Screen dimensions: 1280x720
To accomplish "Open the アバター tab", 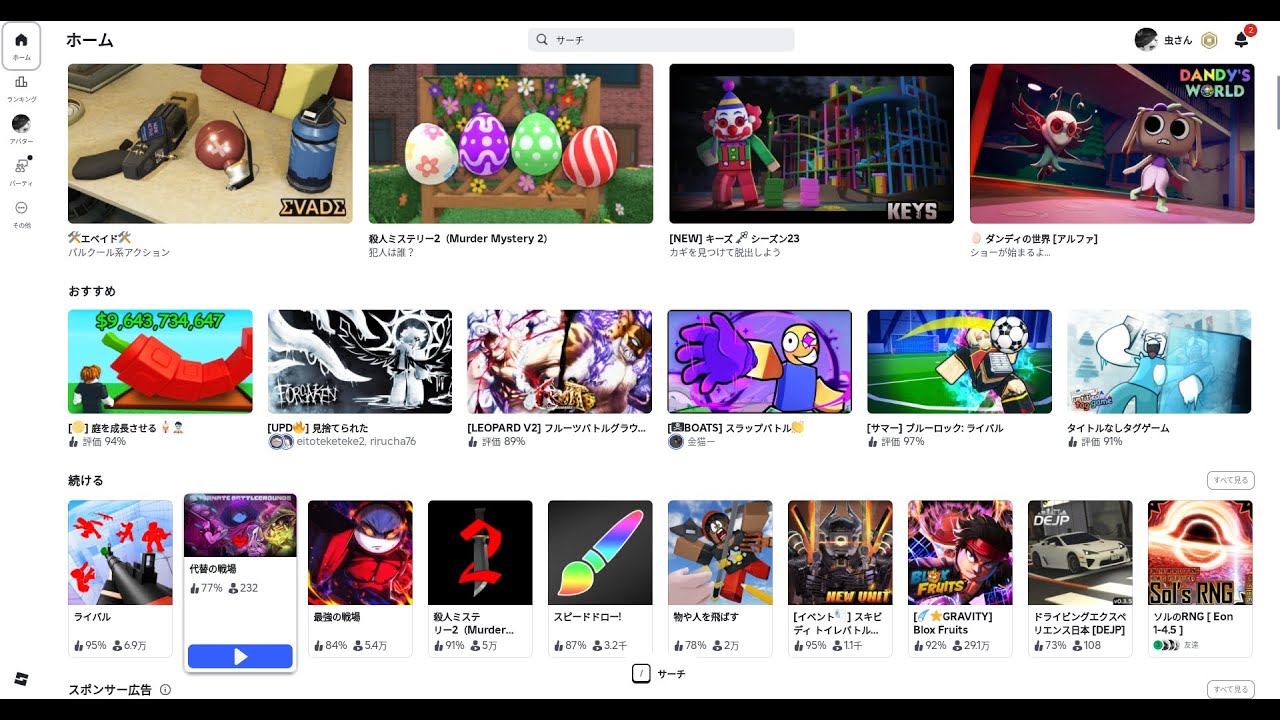I will pyautogui.click(x=21, y=129).
